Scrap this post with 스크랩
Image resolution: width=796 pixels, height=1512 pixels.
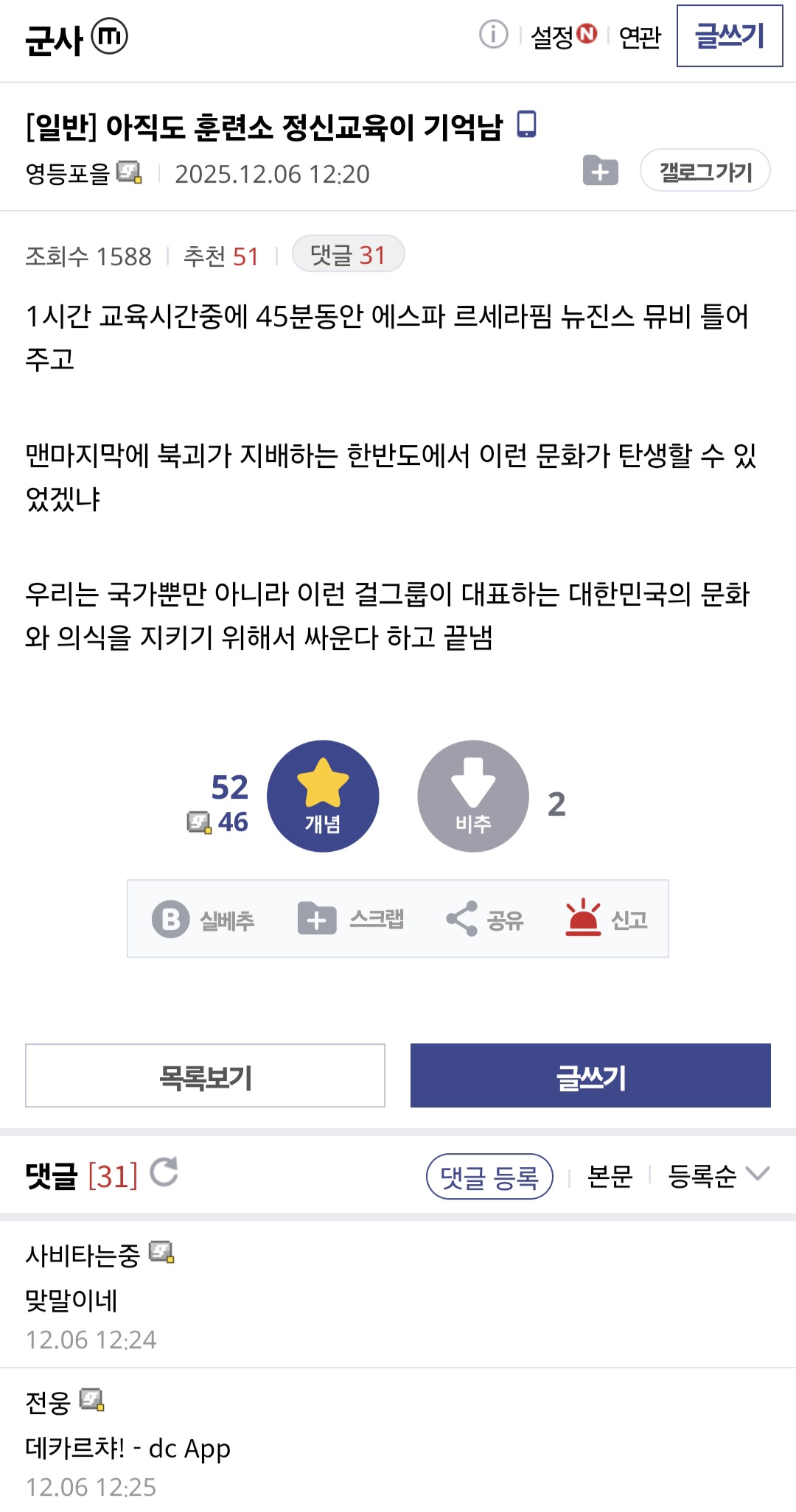click(x=351, y=920)
